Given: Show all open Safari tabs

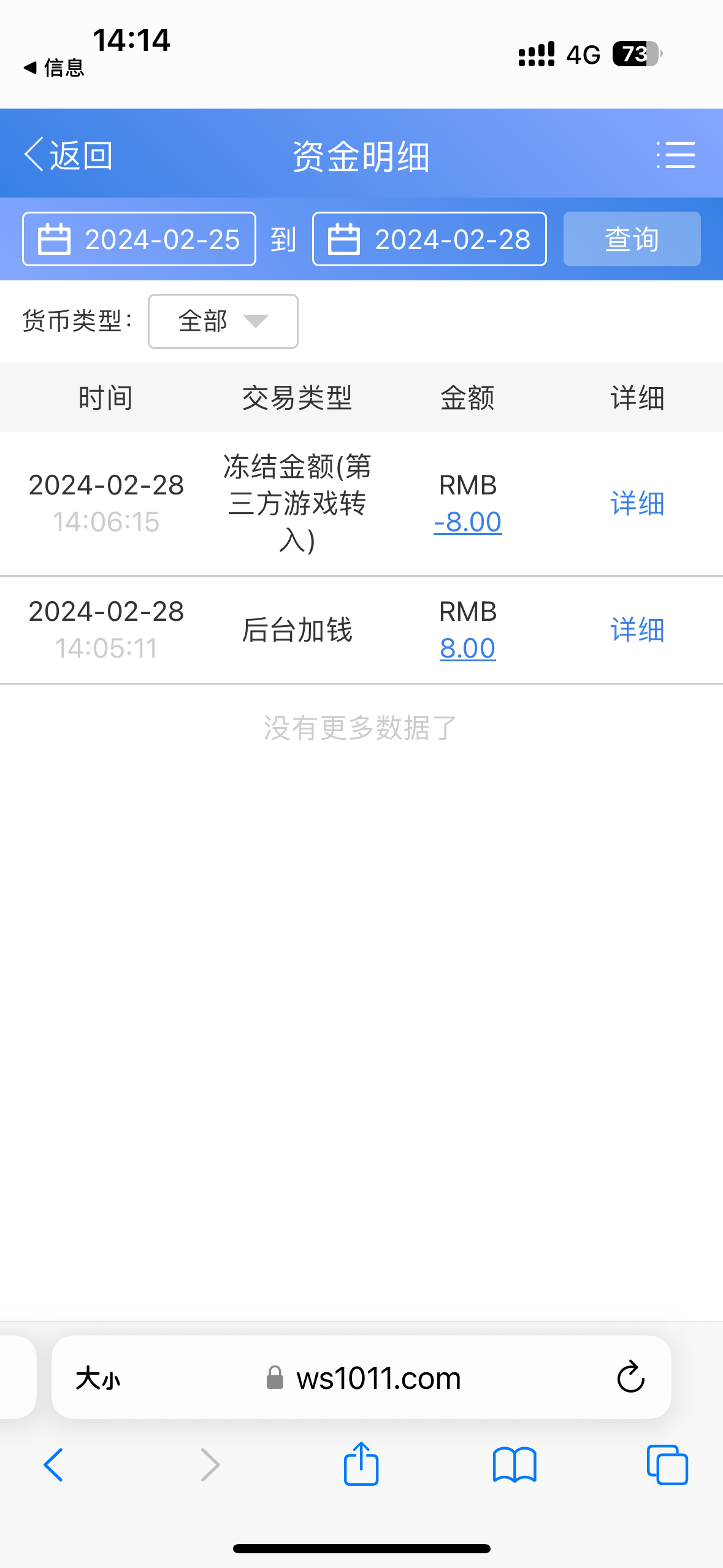Looking at the screenshot, I should click(x=667, y=1465).
